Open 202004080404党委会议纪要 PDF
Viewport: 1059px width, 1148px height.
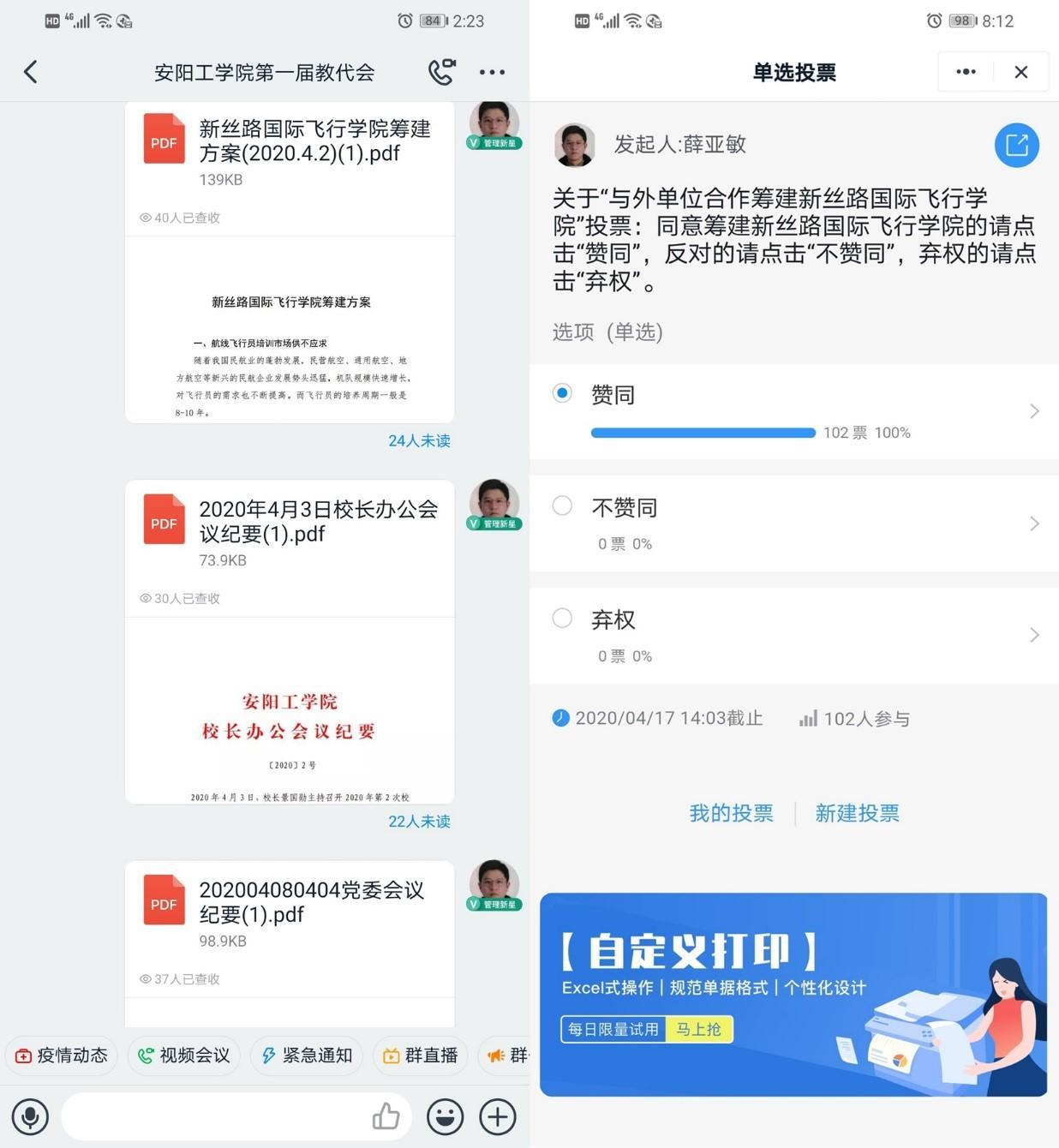point(290,912)
